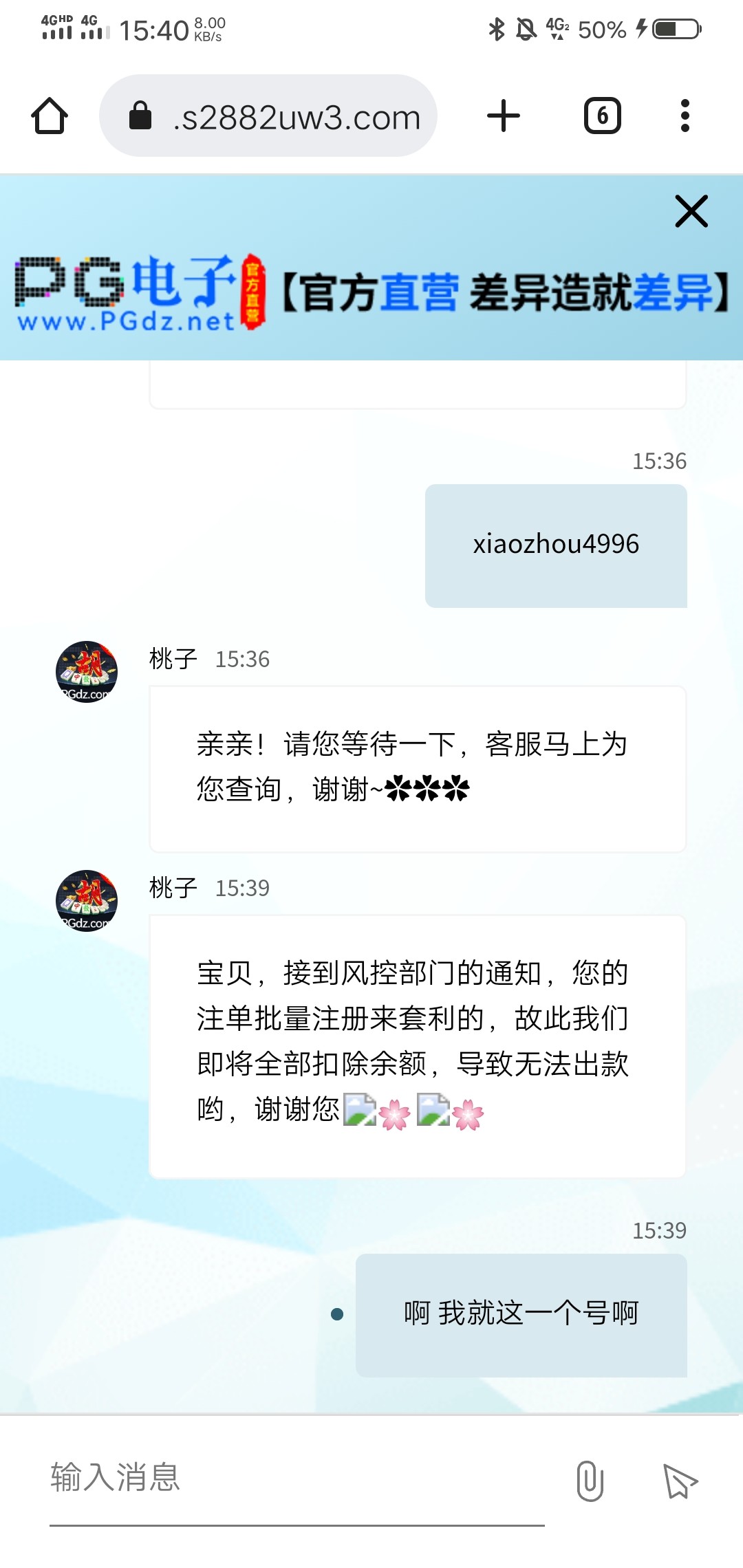Go to the browser home page
Viewport: 743px width, 1568px height.
pyautogui.click(x=50, y=116)
